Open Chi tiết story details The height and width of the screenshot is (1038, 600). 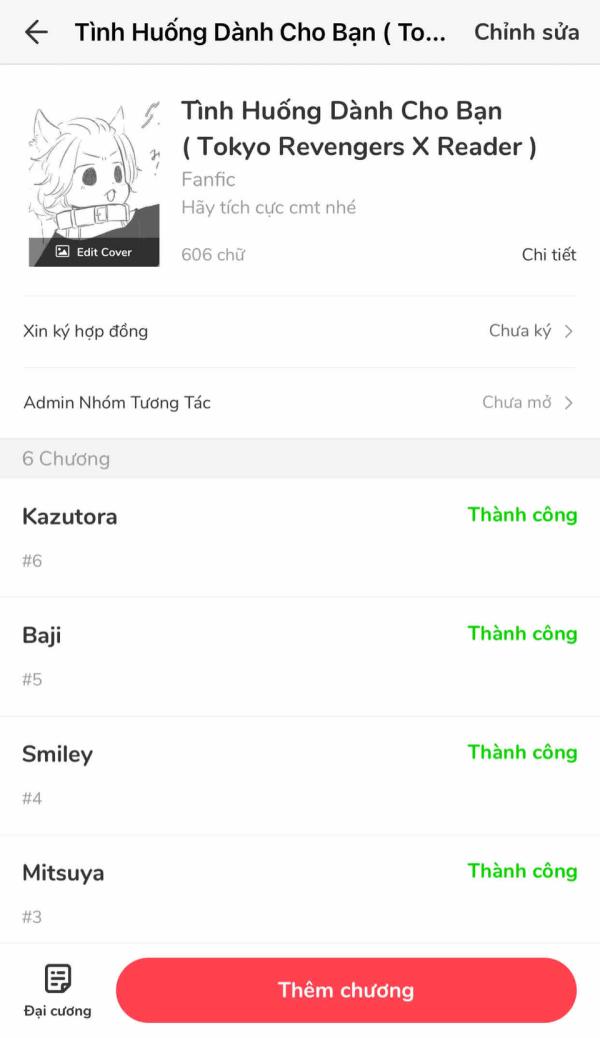coord(548,254)
